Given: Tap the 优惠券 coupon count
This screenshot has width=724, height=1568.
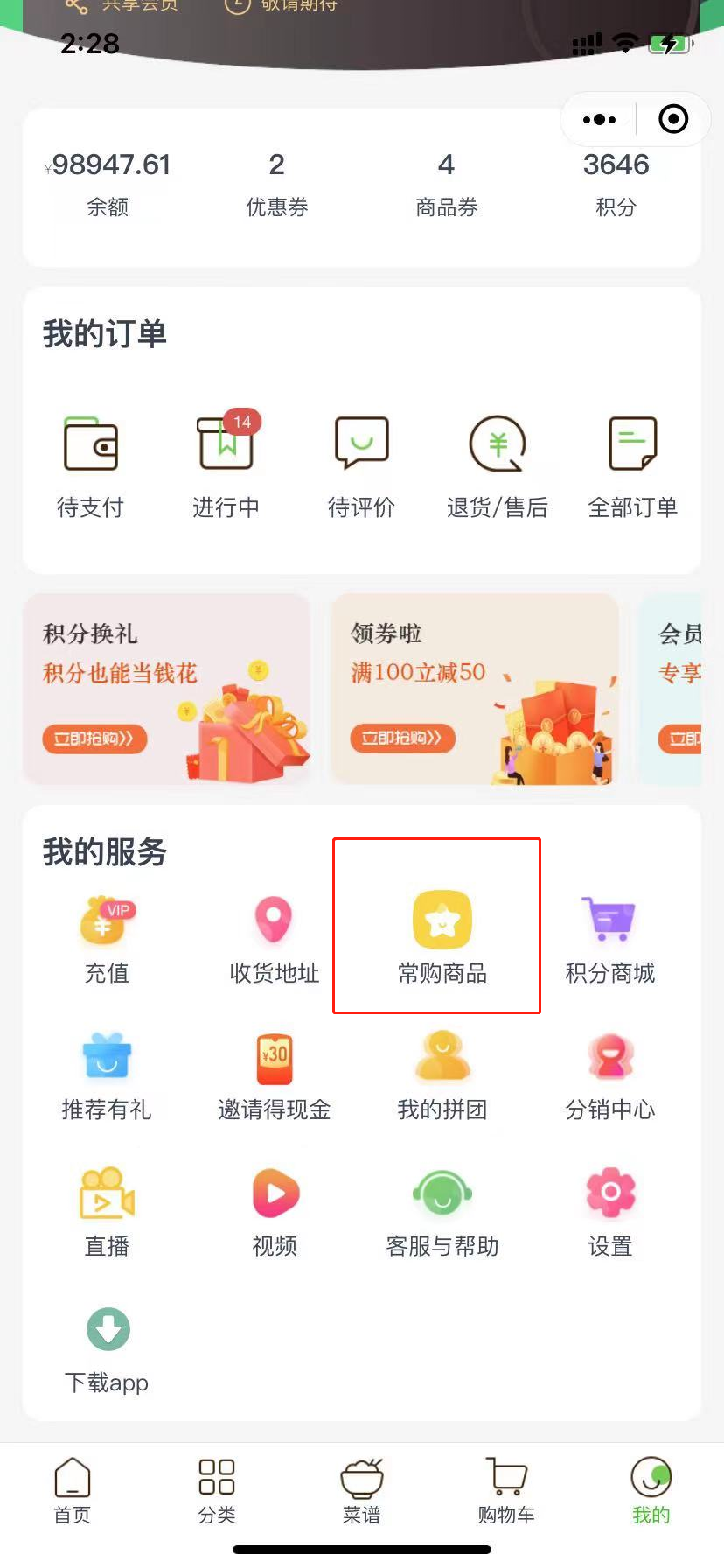Looking at the screenshot, I should click(x=276, y=179).
